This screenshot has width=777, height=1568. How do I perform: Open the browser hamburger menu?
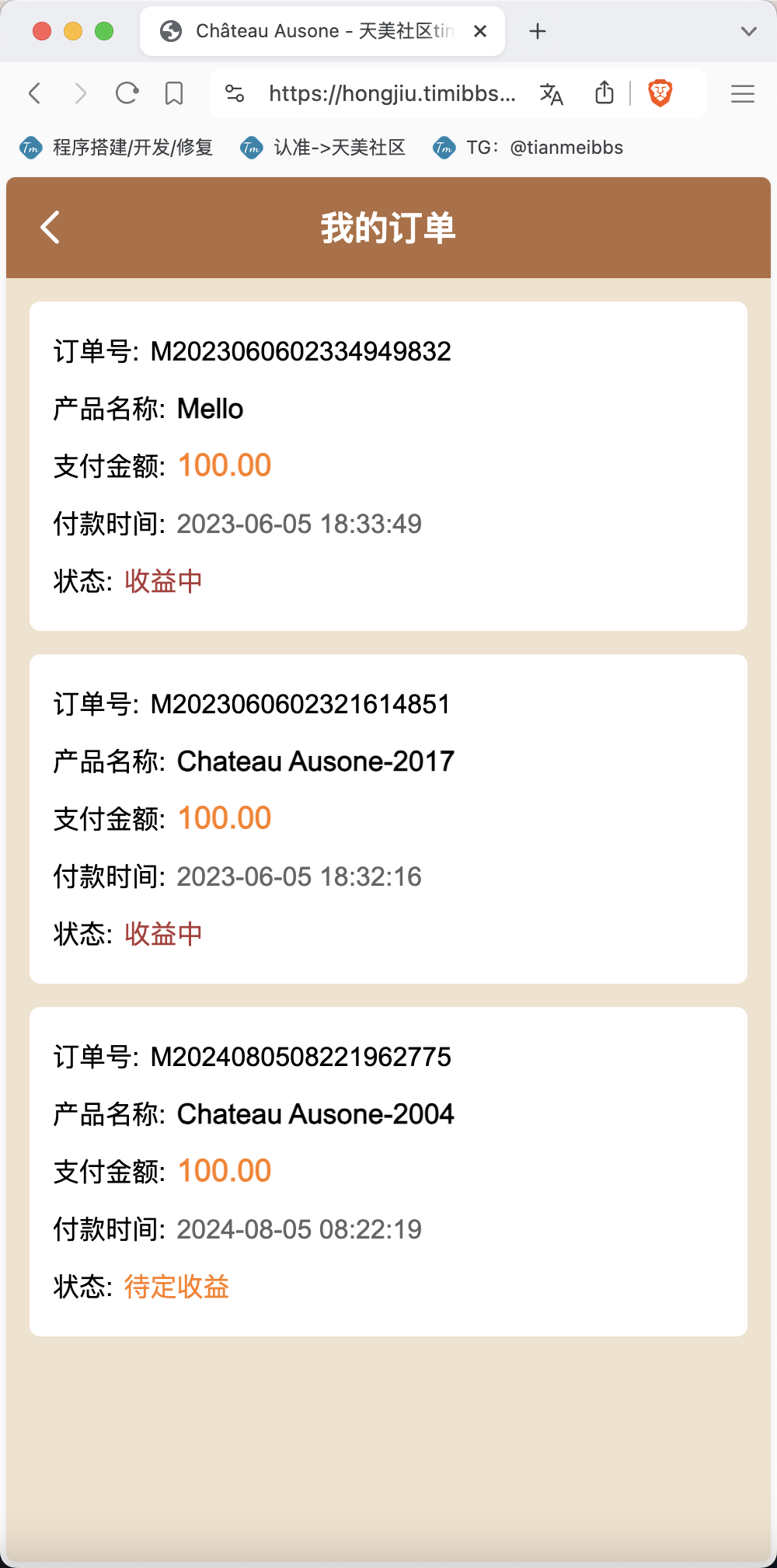coord(743,93)
